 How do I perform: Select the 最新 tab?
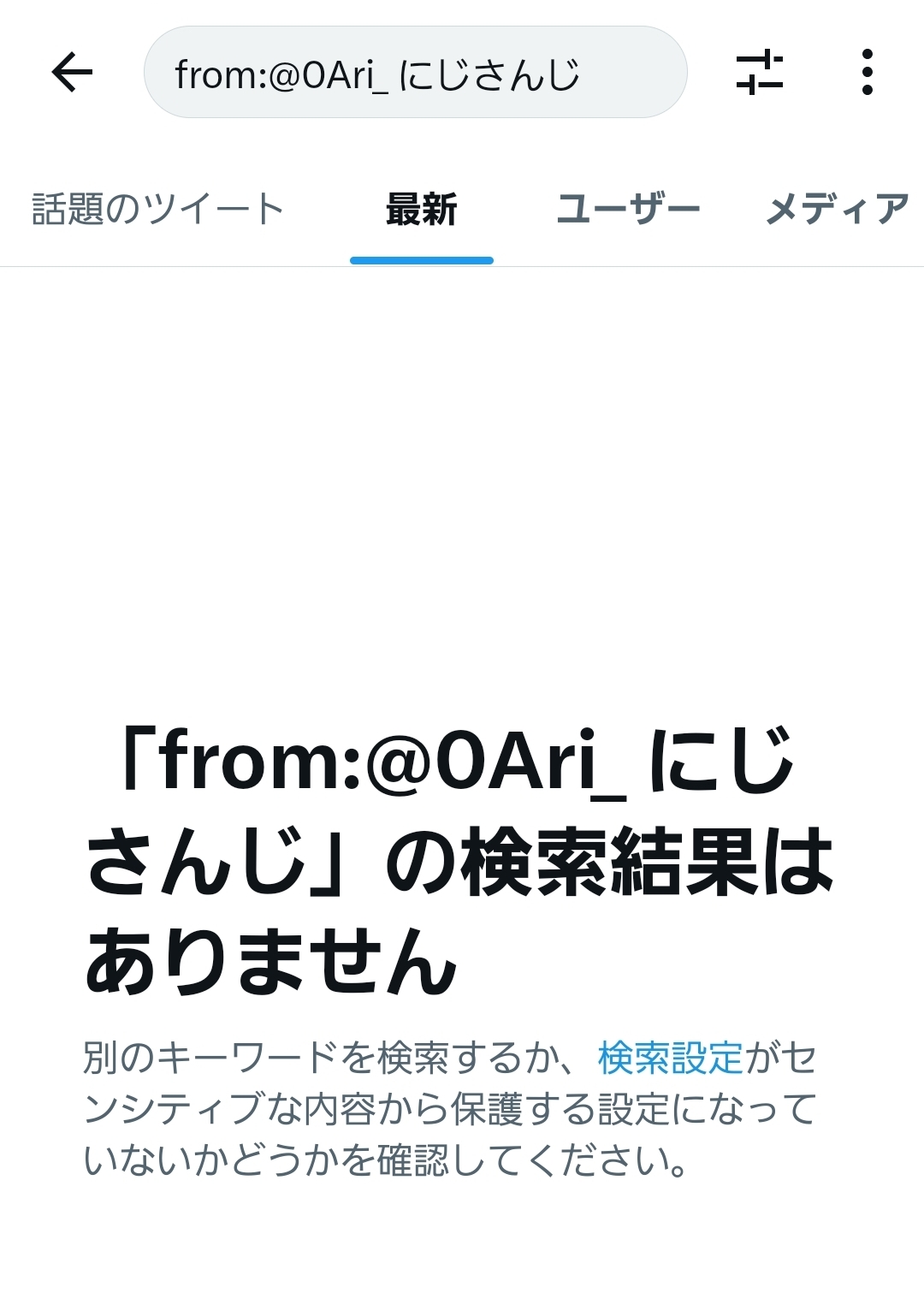tap(421, 210)
